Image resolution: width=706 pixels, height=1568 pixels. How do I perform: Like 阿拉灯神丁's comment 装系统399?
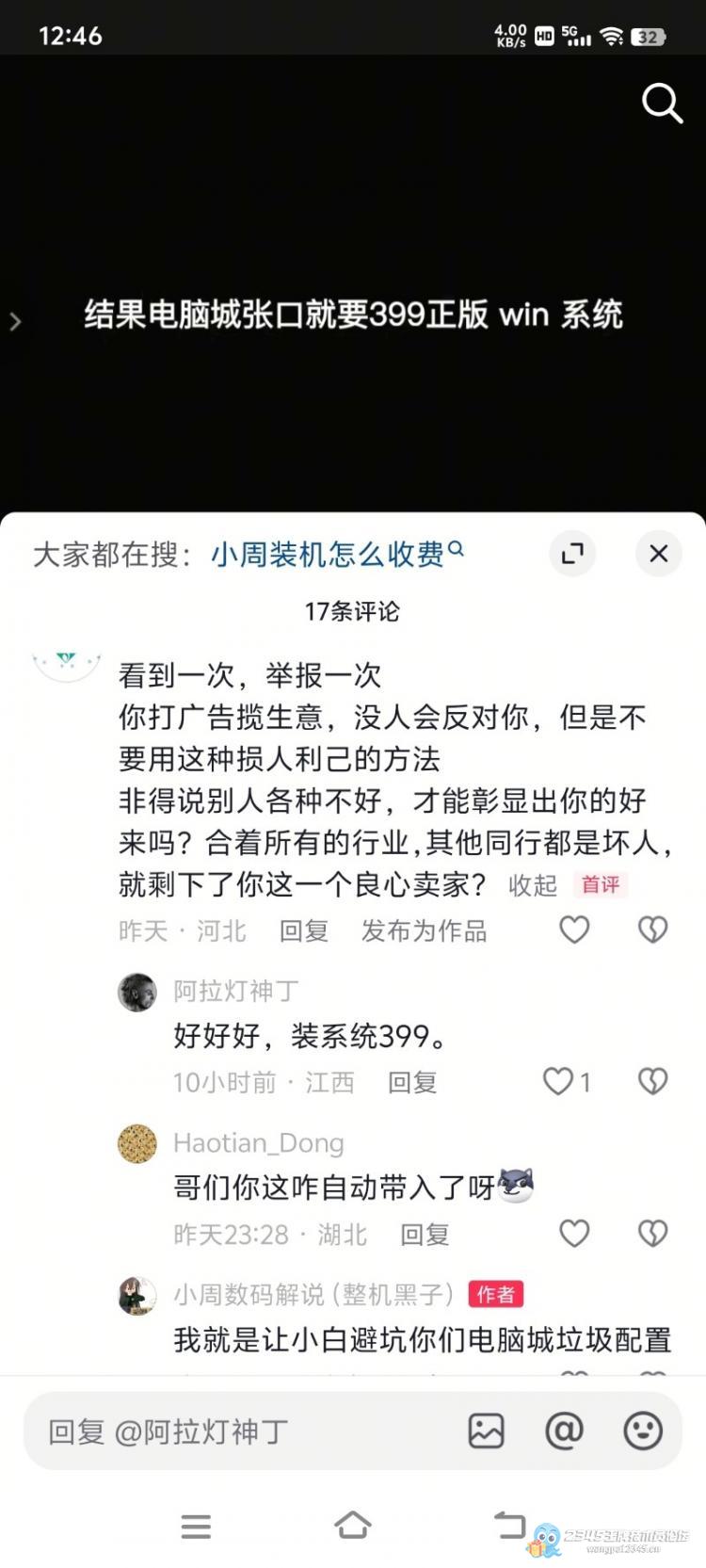coord(558,1081)
